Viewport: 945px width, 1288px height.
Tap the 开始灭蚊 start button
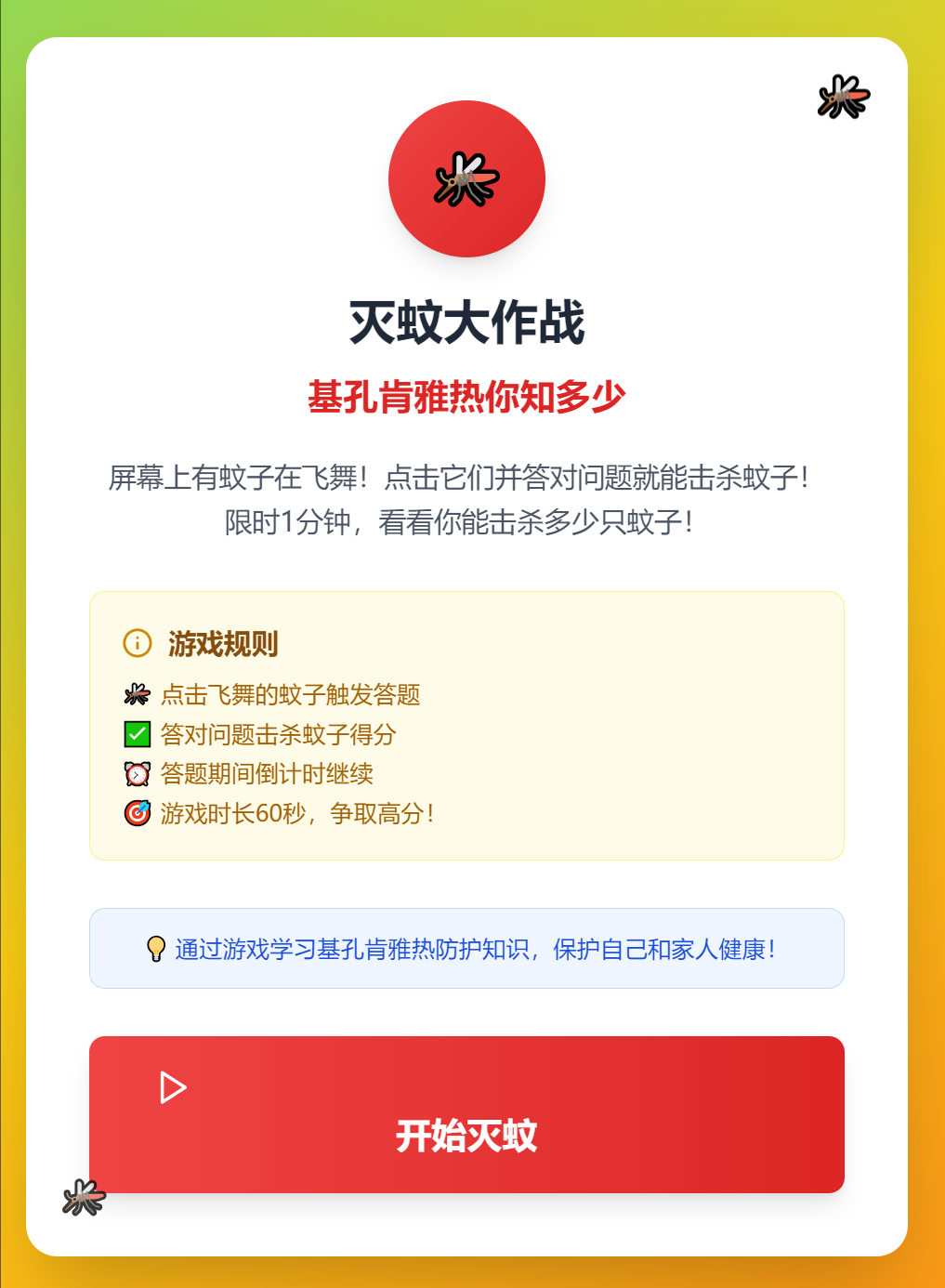[466, 1114]
